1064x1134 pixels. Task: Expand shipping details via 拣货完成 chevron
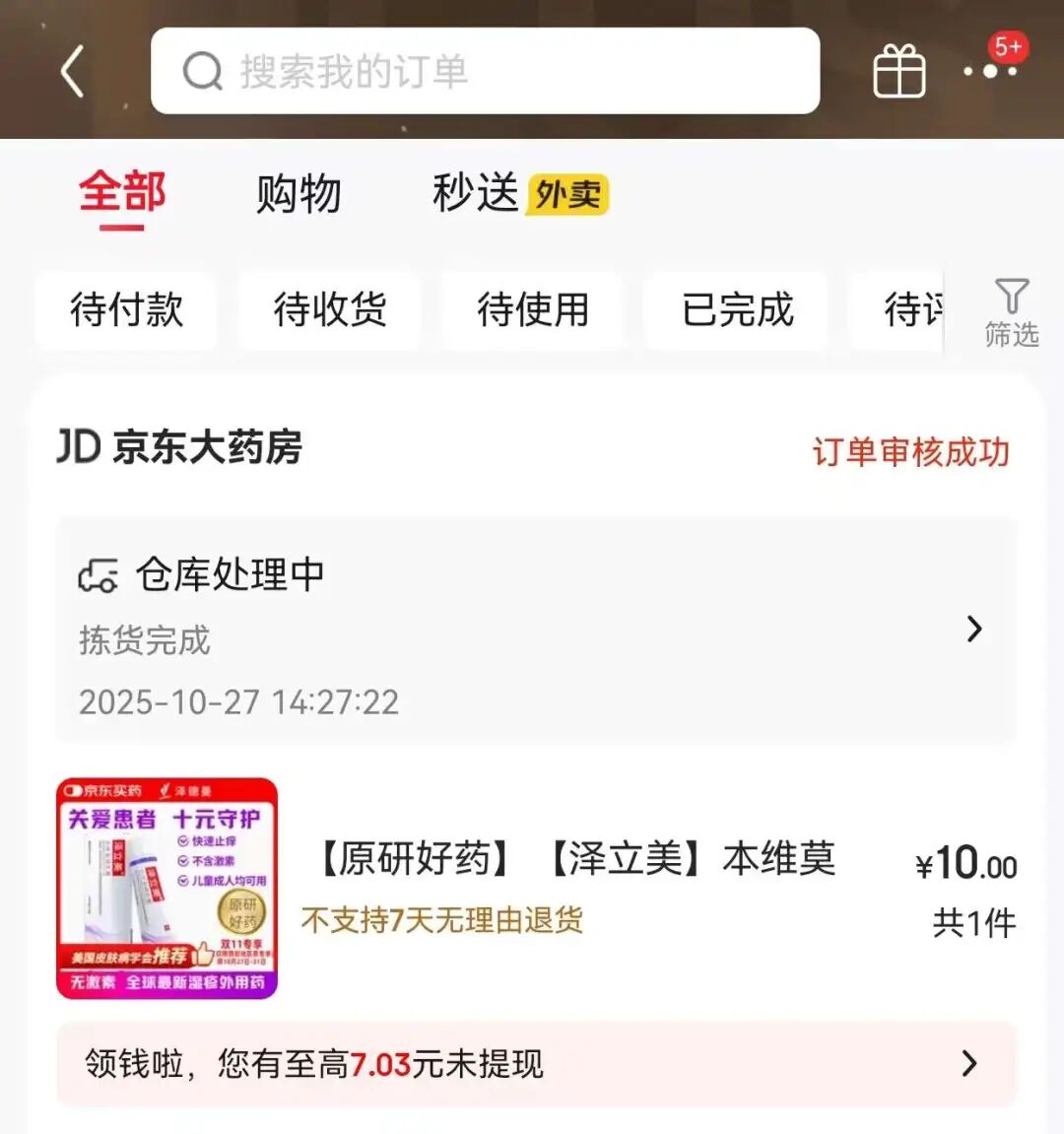click(974, 629)
